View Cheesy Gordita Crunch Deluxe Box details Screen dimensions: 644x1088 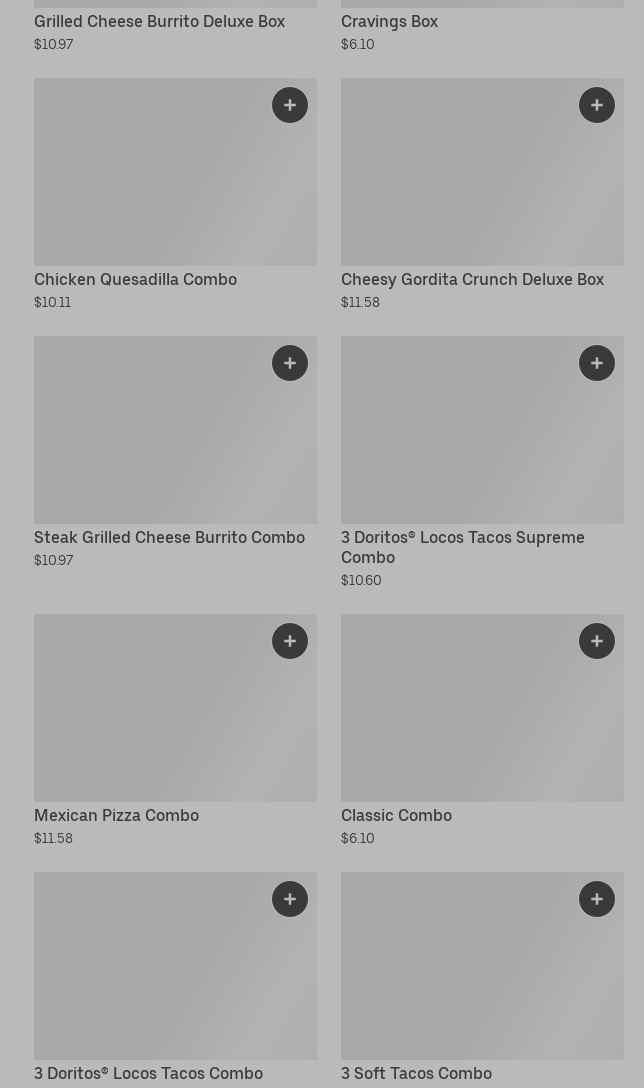point(472,280)
